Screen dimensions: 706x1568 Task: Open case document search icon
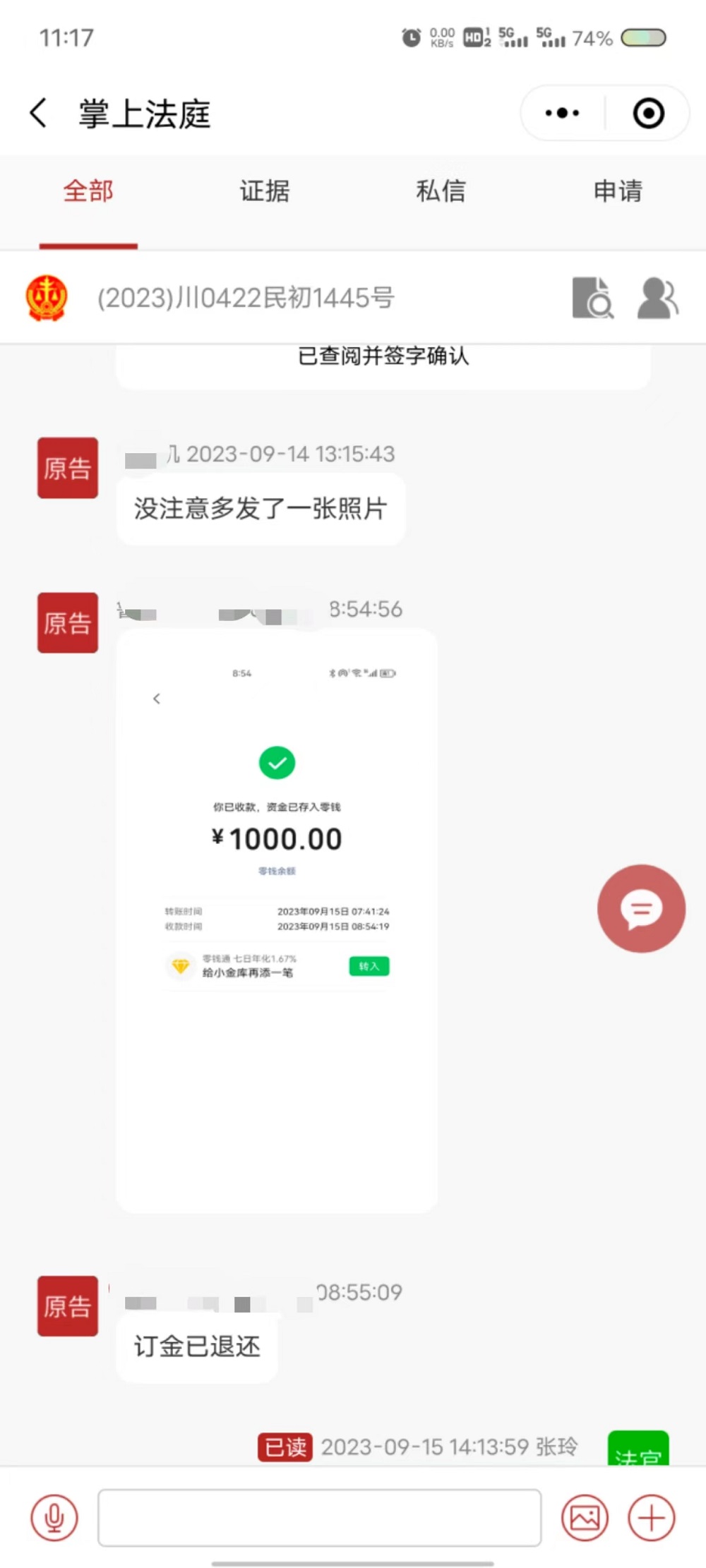592,298
